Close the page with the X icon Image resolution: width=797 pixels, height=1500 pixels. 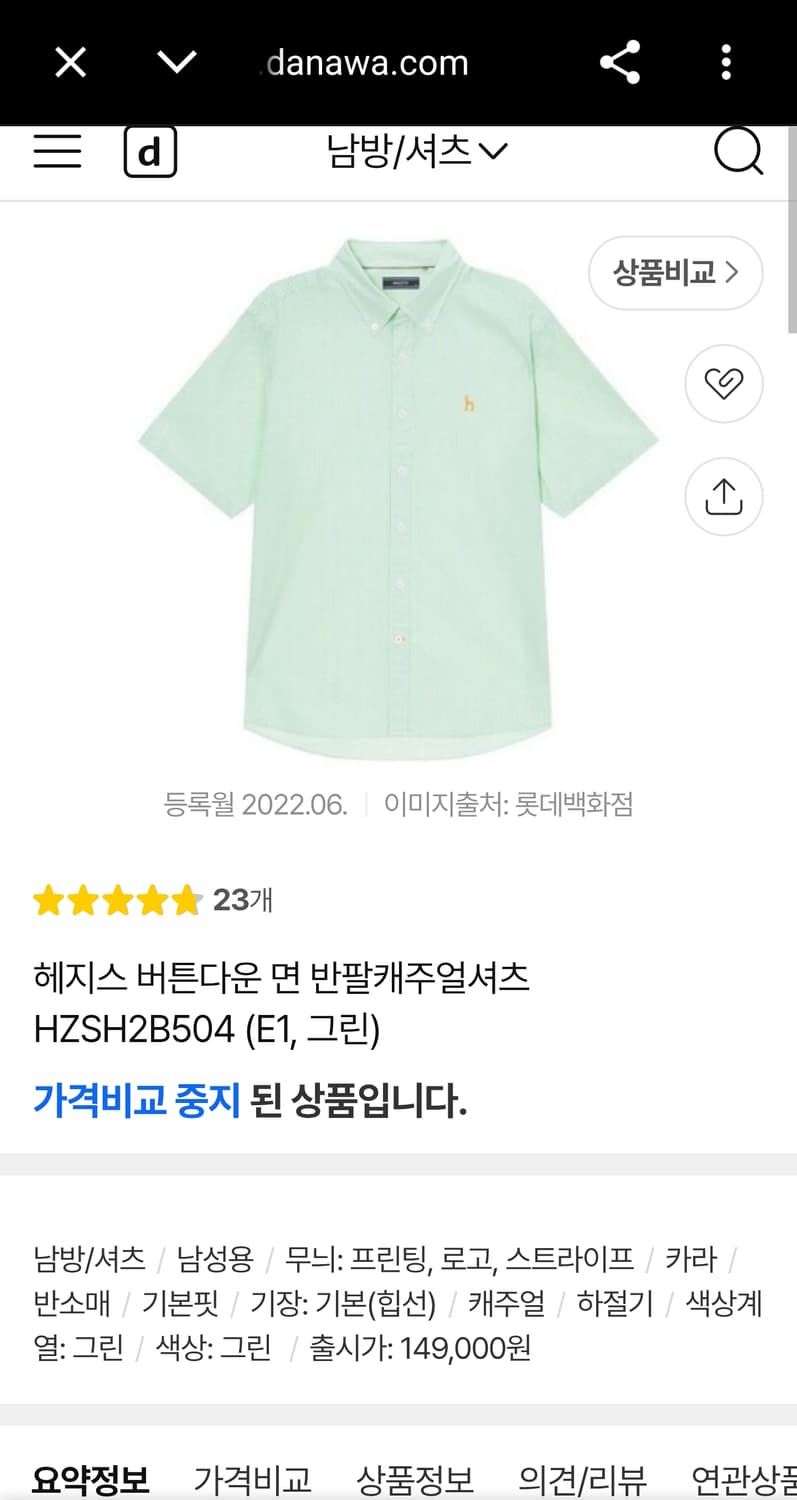[69, 62]
